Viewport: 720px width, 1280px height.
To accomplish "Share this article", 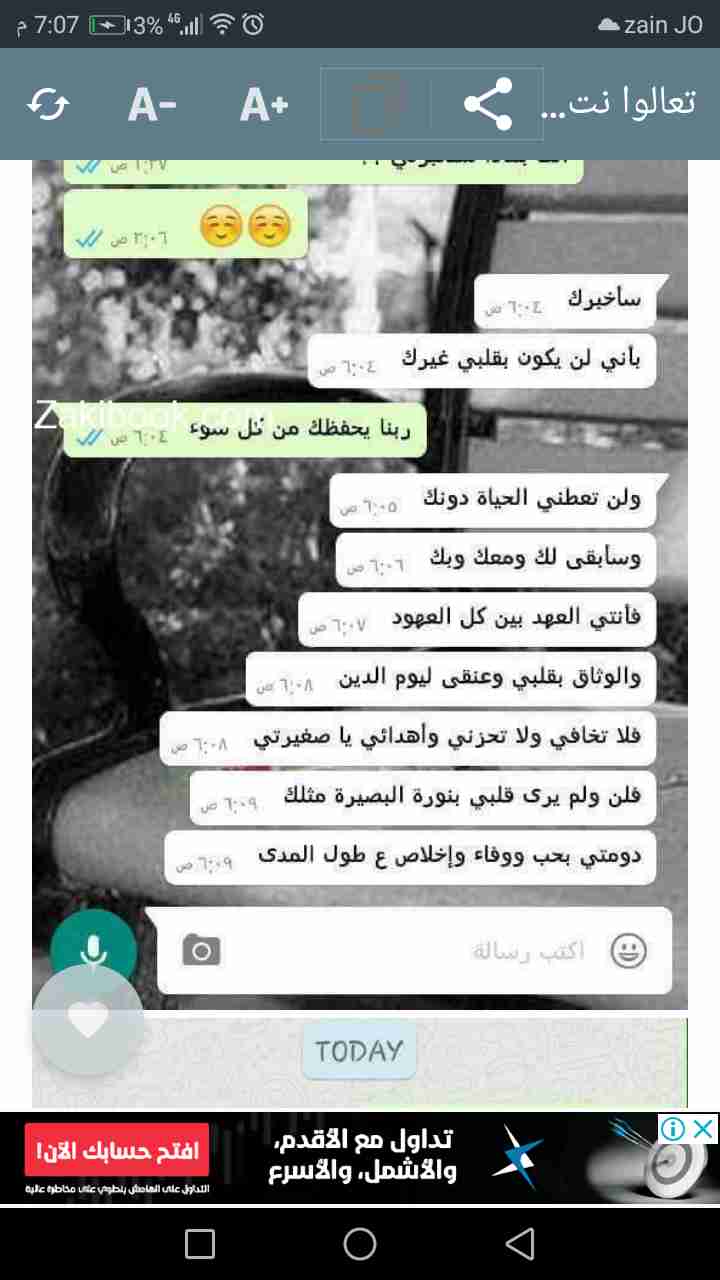I will [488, 104].
